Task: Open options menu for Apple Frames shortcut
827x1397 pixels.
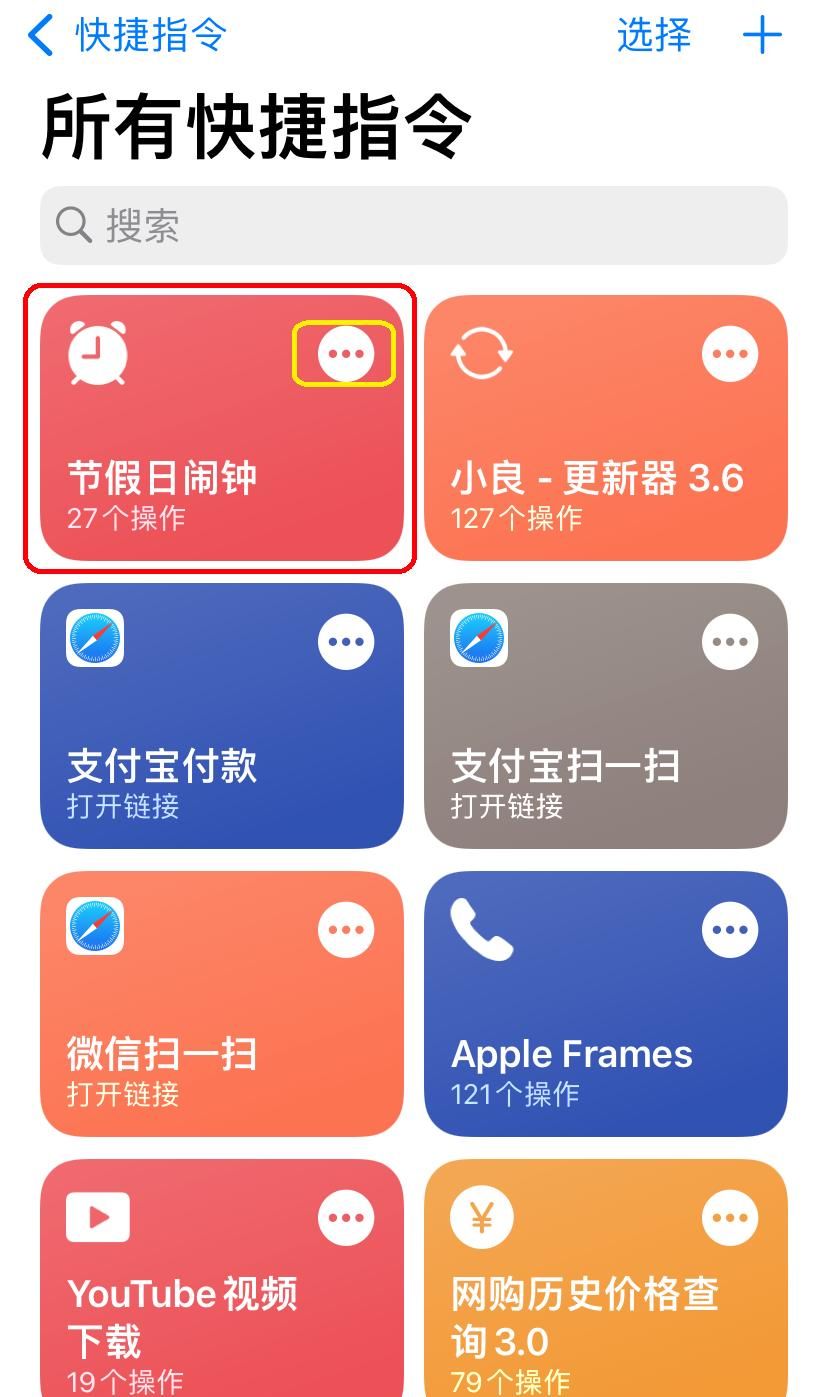Action: coord(728,928)
